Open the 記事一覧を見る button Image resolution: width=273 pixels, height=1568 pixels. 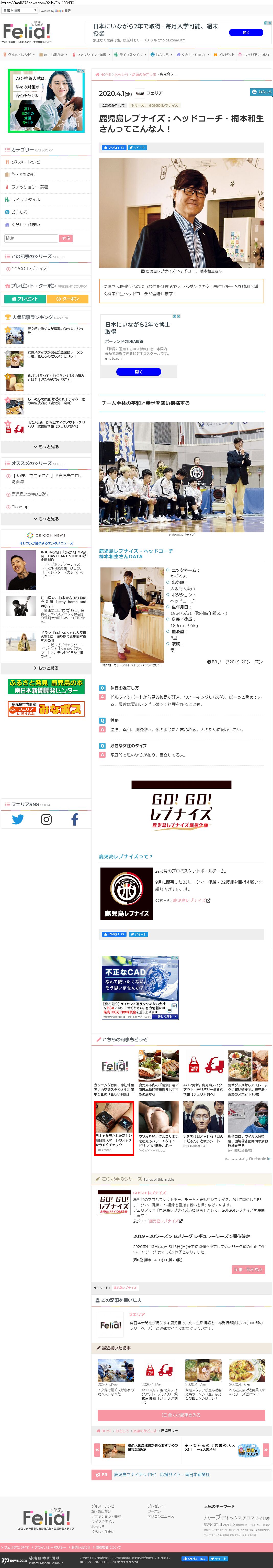(248, 1270)
